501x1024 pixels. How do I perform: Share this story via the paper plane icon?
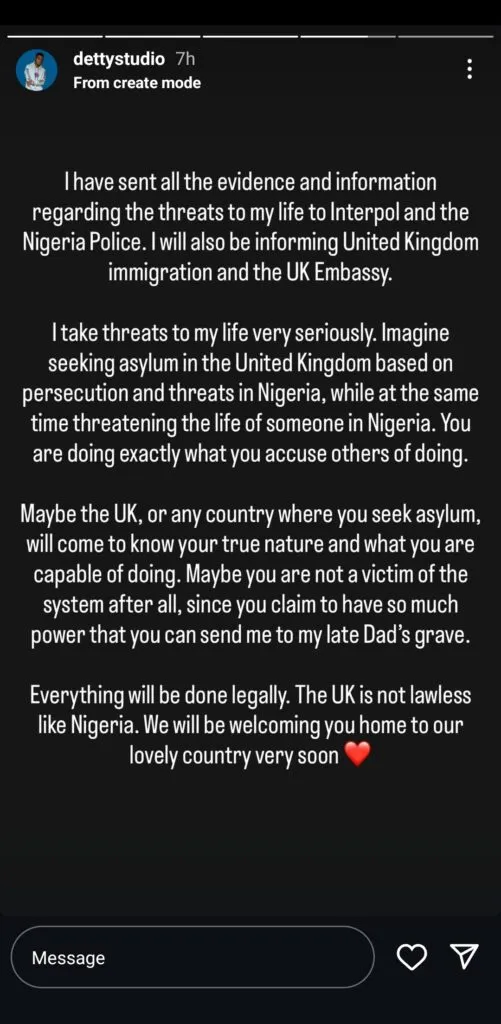pos(466,956)
